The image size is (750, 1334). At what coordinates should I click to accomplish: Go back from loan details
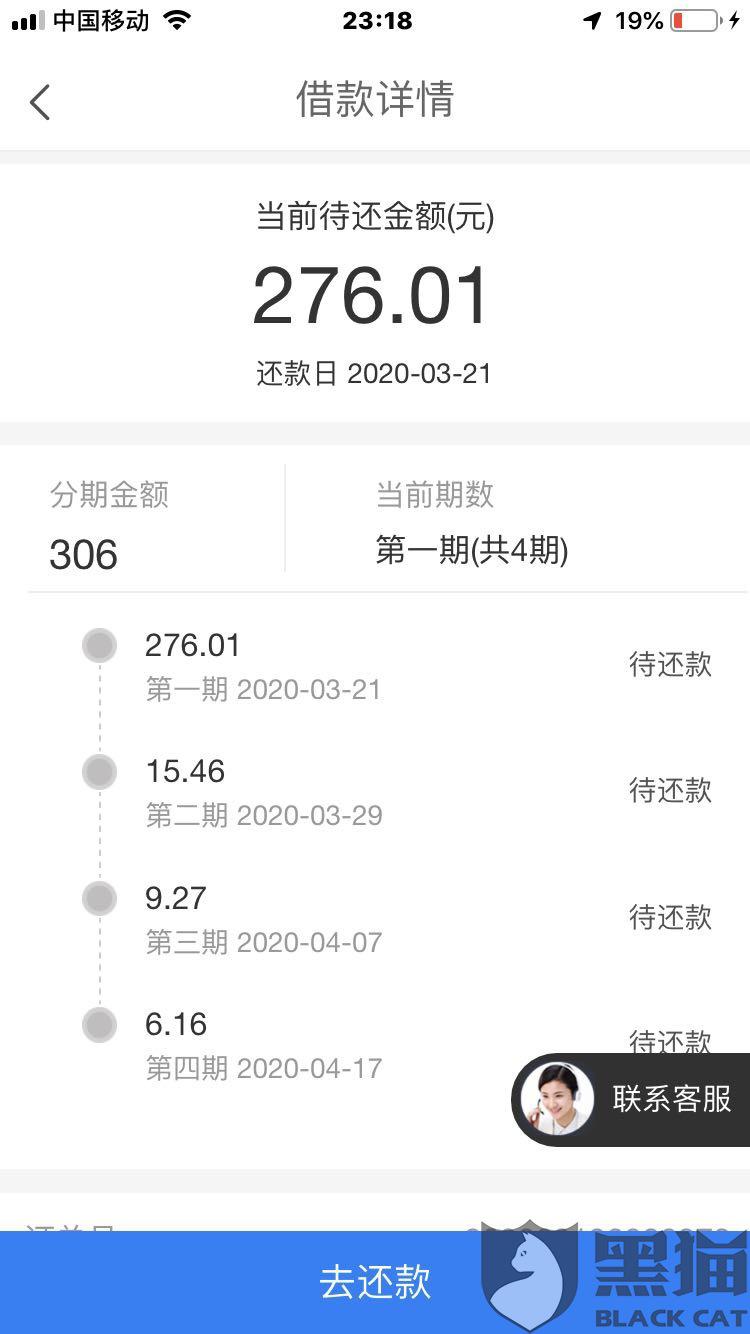pos(40,102)
